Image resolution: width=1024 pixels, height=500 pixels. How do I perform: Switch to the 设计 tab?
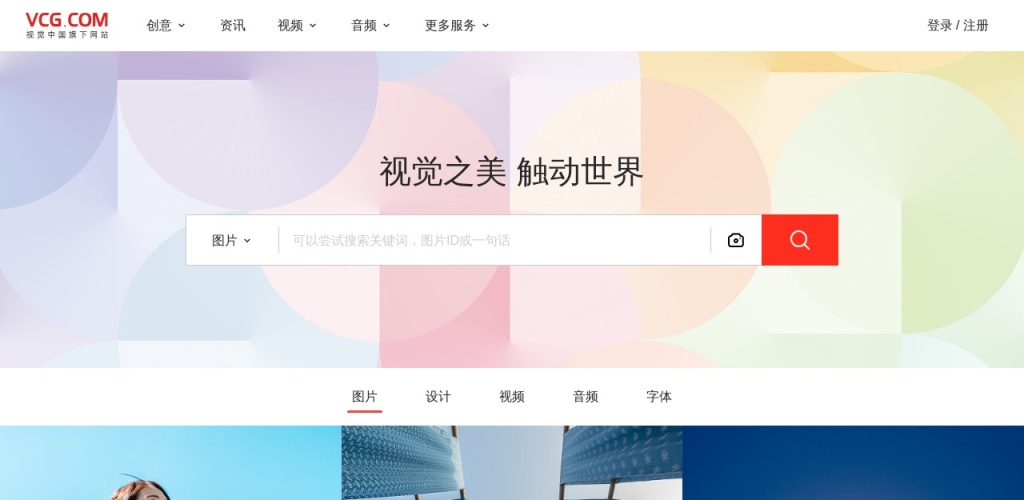pyautogui.click(x=438, y=397)
